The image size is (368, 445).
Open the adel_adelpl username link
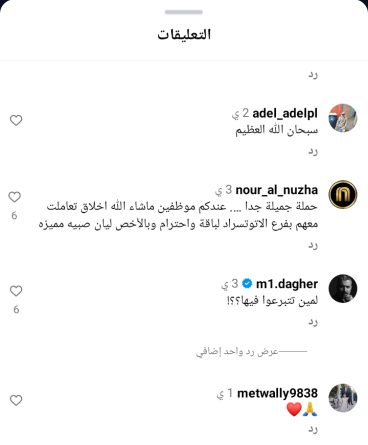tap(285, 113)
